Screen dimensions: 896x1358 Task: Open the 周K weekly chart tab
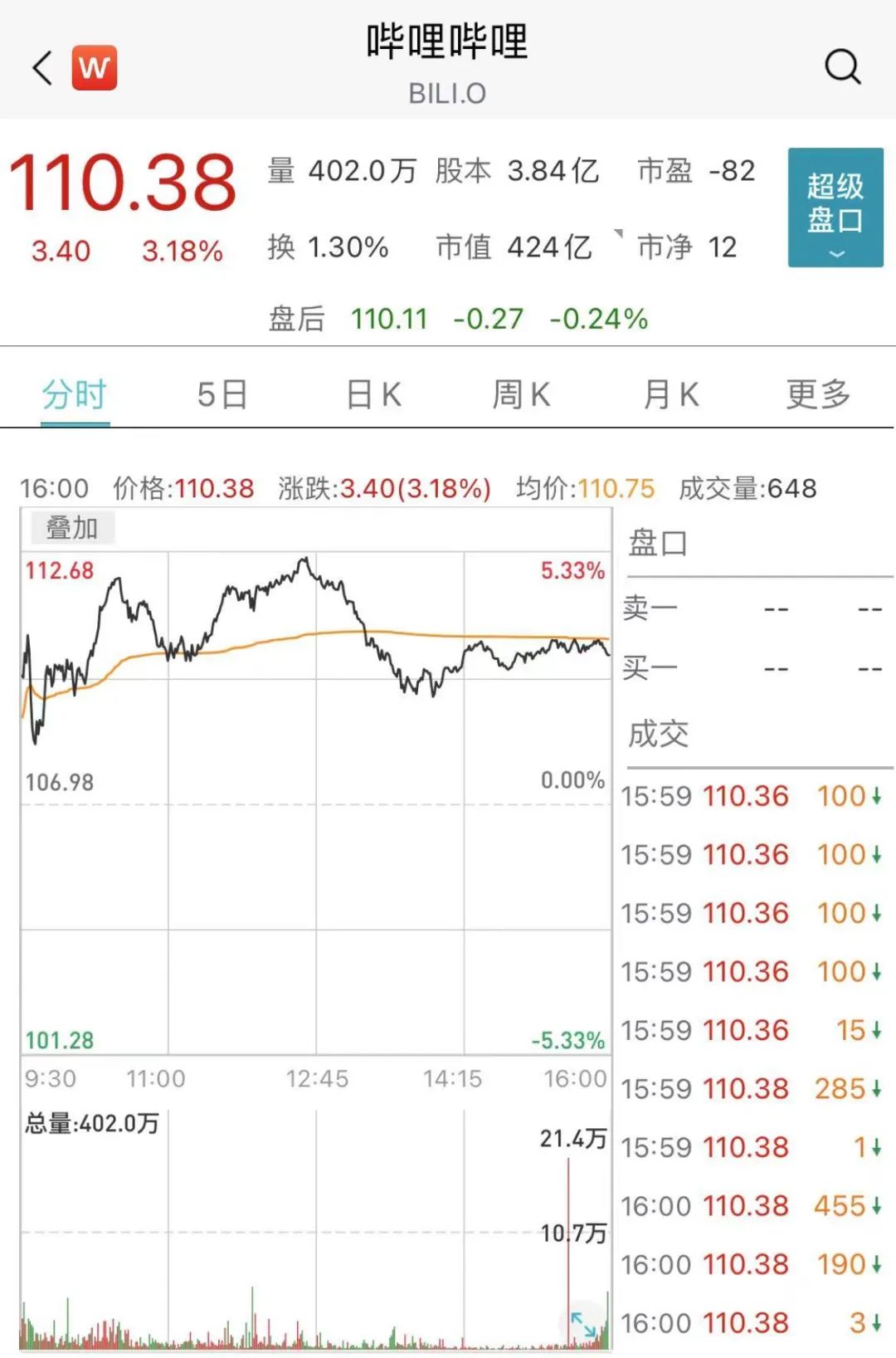(x=519, y=394)
